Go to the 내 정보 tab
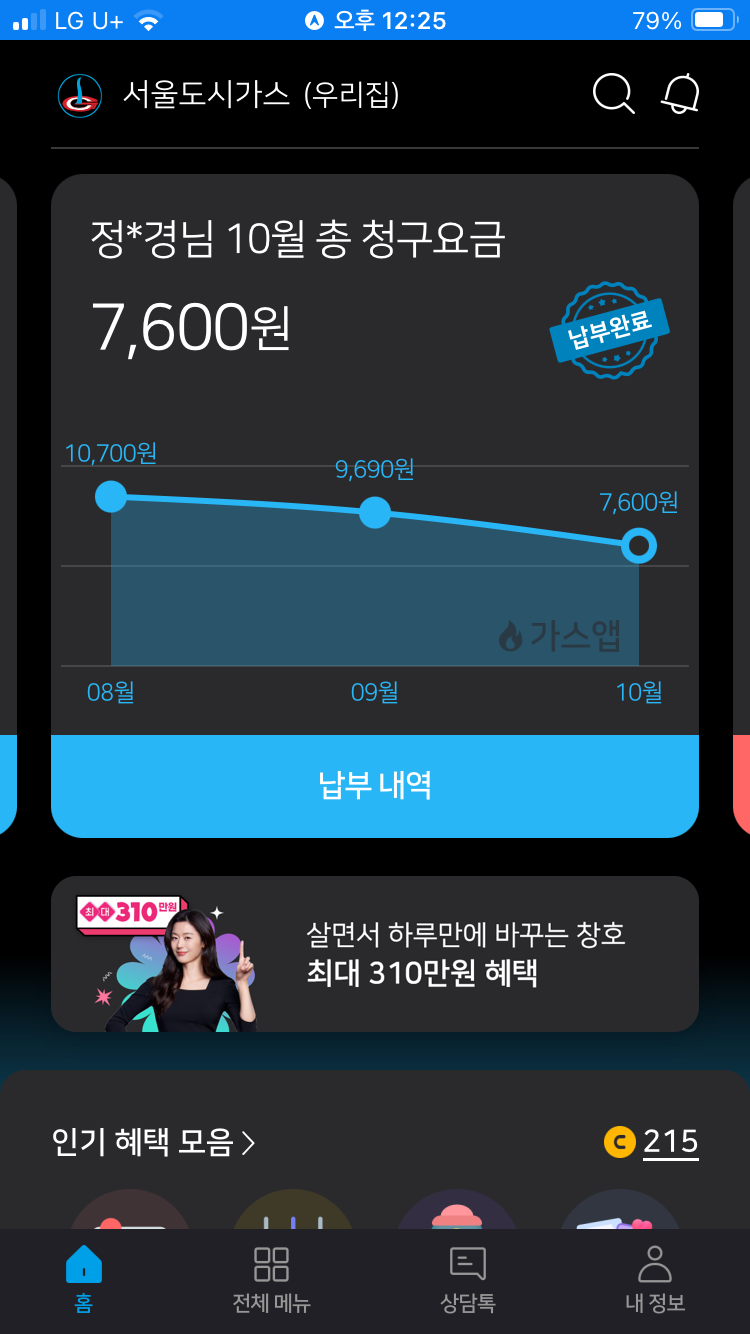The width and height of the screenshot is (750, 1334). (655, 1279)
